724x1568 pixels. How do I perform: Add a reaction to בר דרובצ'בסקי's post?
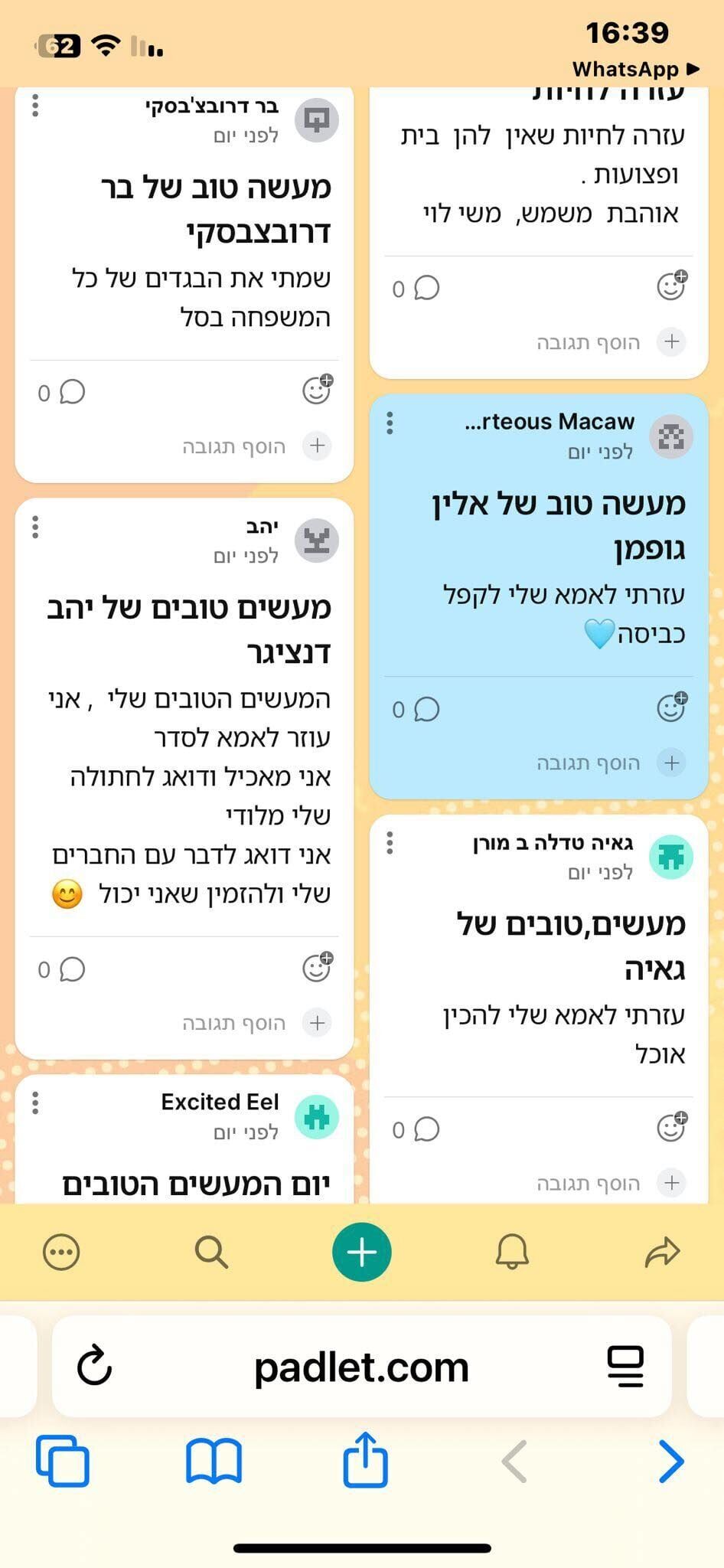(317, 390)
